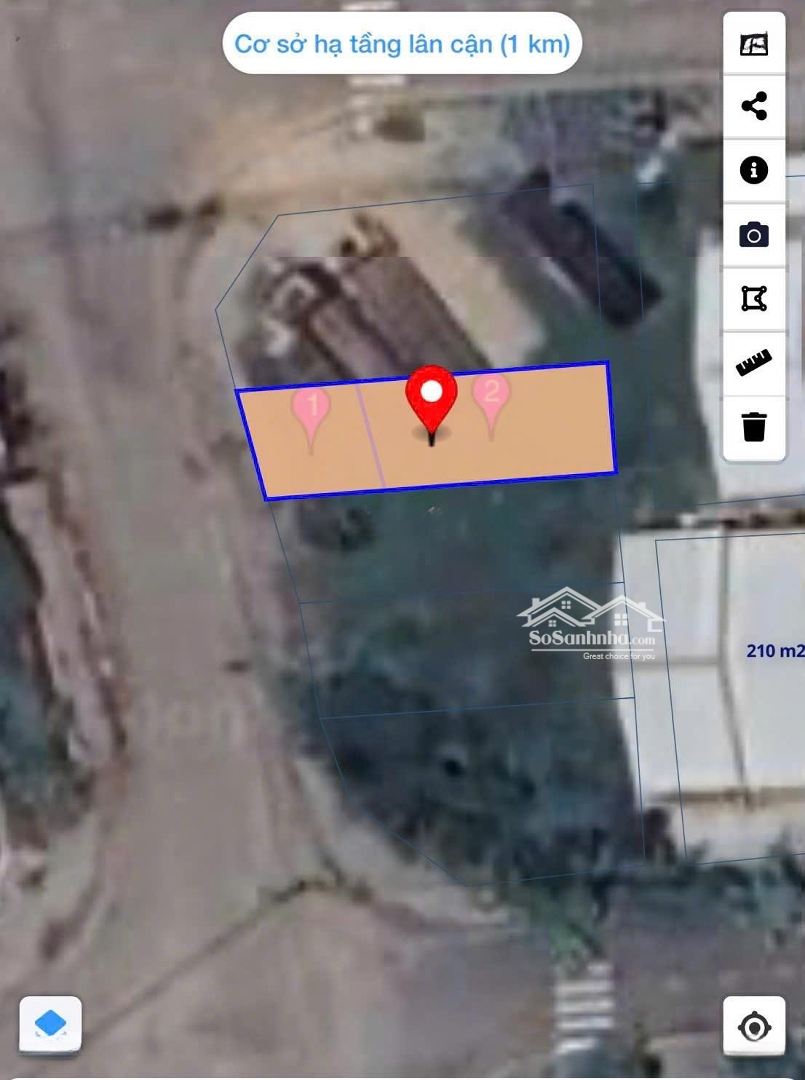The height and width of the screenshot is (1080, 805).
Task: Open the ruler measurement tool
Action: (754, 363)
